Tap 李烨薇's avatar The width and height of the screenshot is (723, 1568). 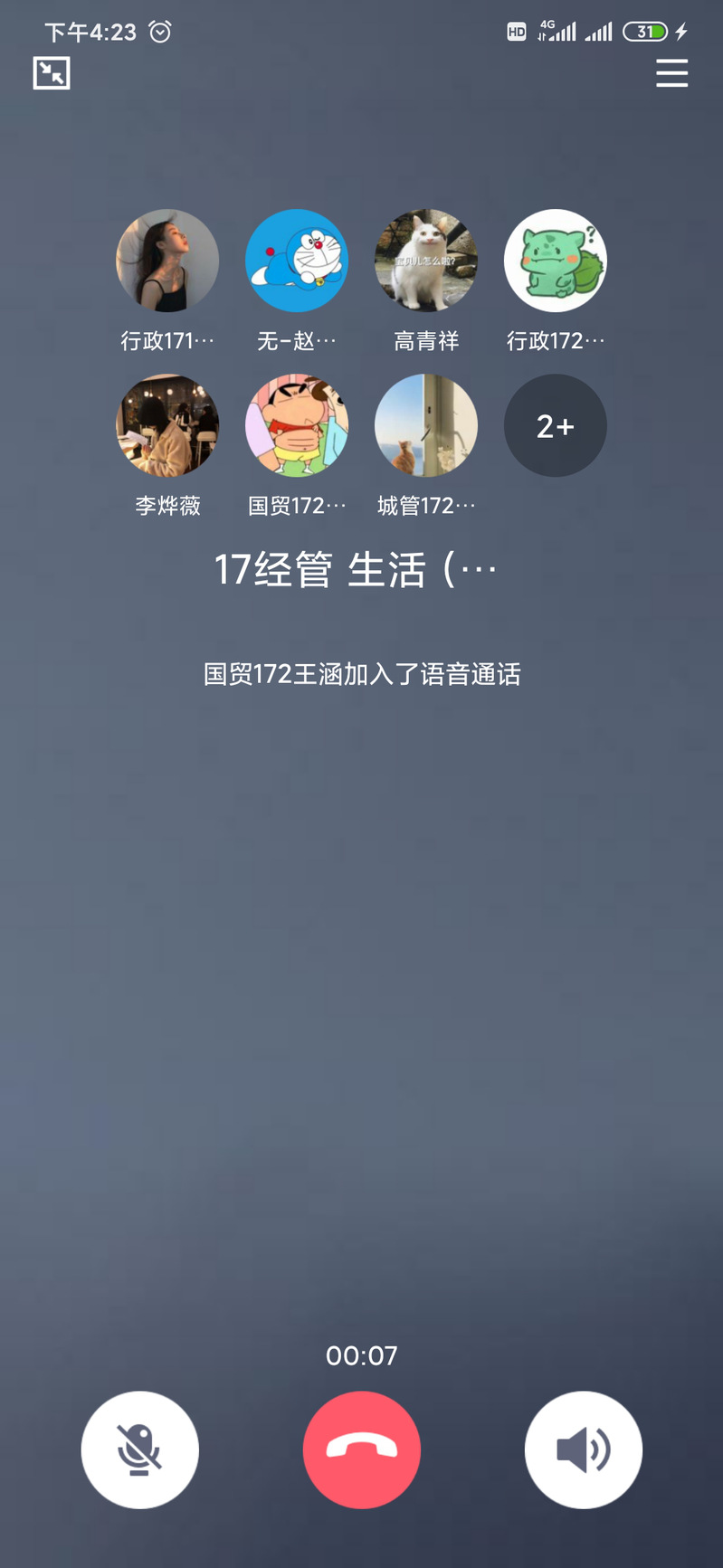pyautogui.click(x=167, y=425)
